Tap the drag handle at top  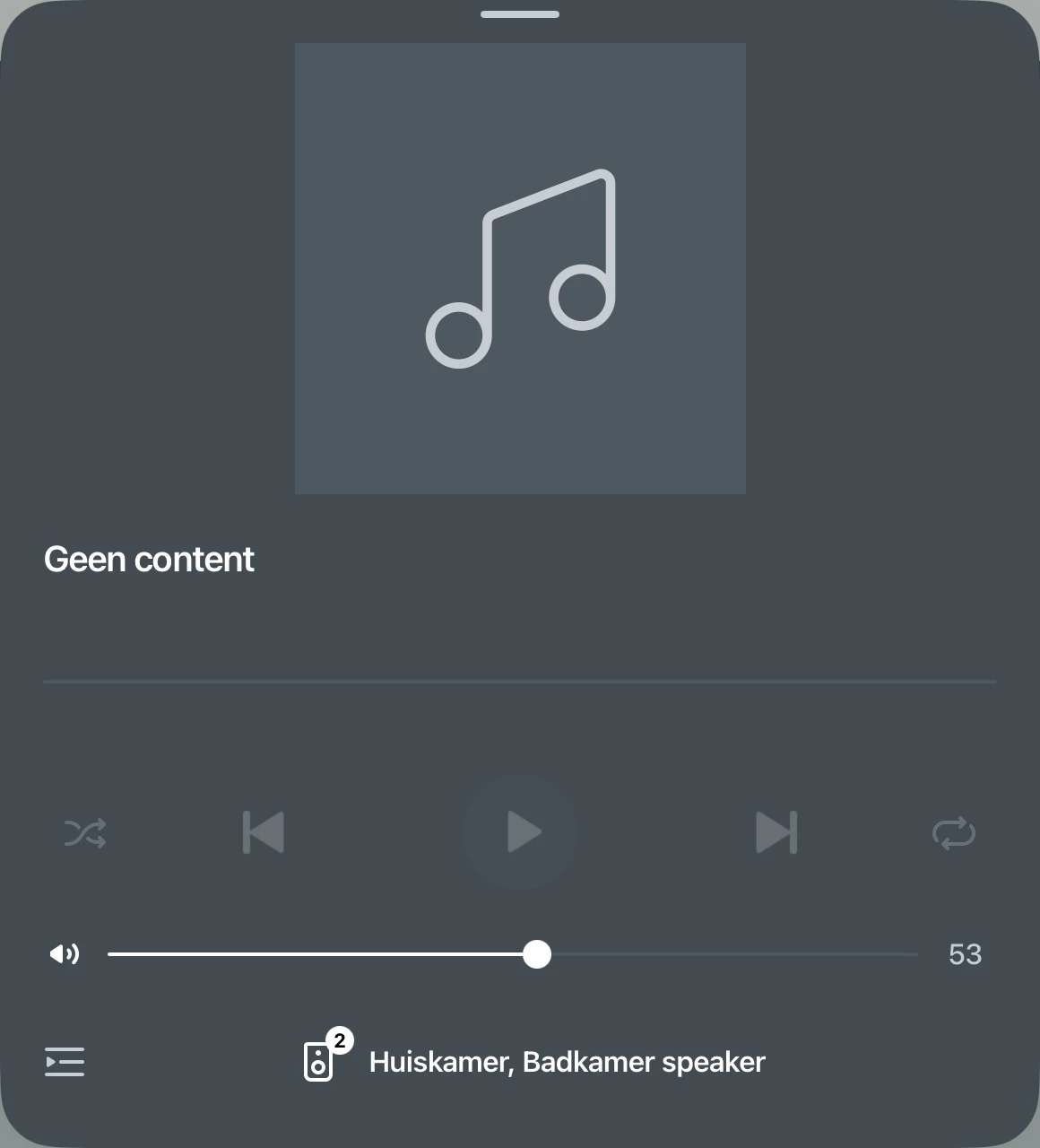pos(520,14)
